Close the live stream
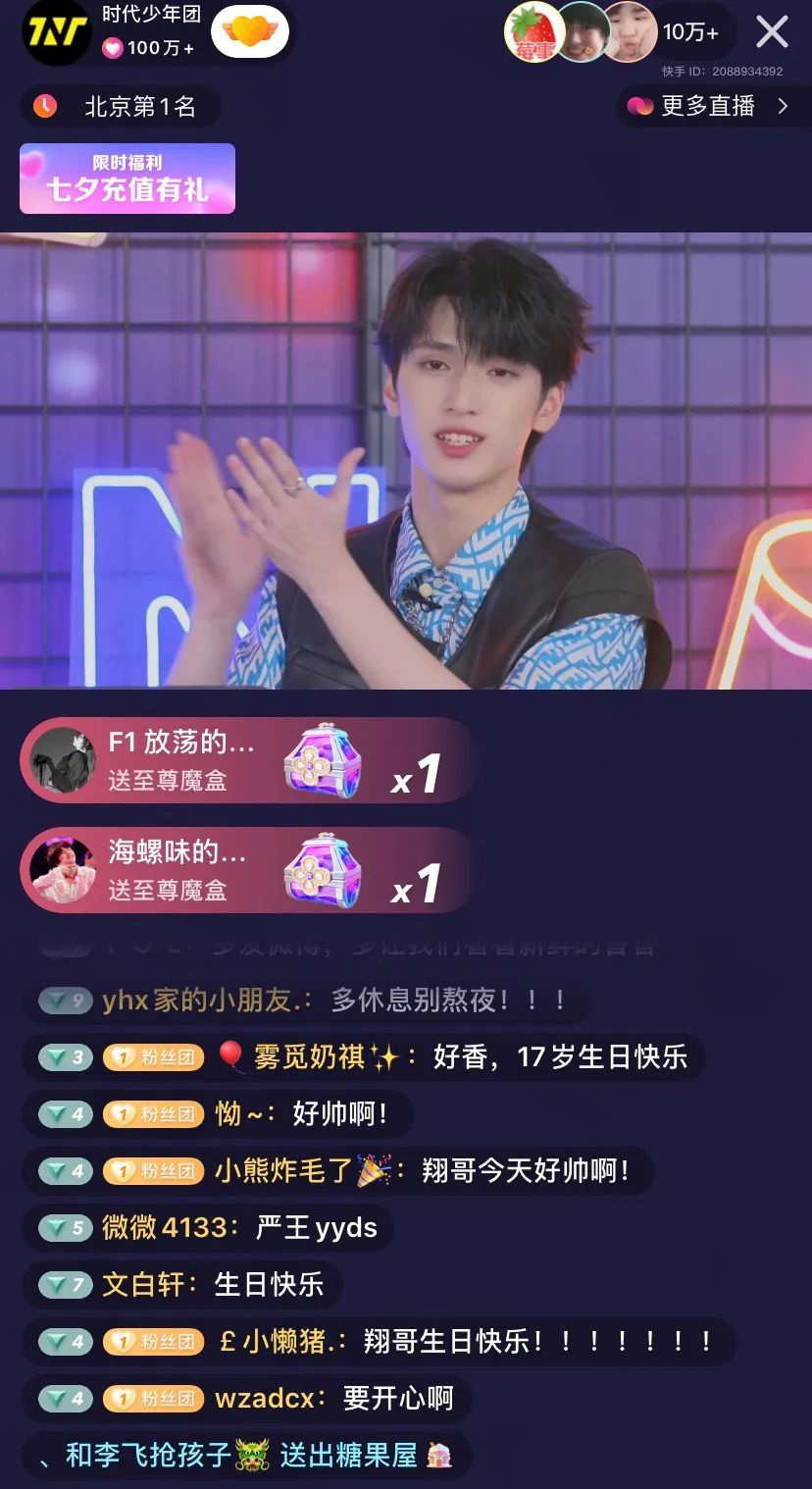The width and height of the screenshot is (812, 1489). [x=772, y=32]
